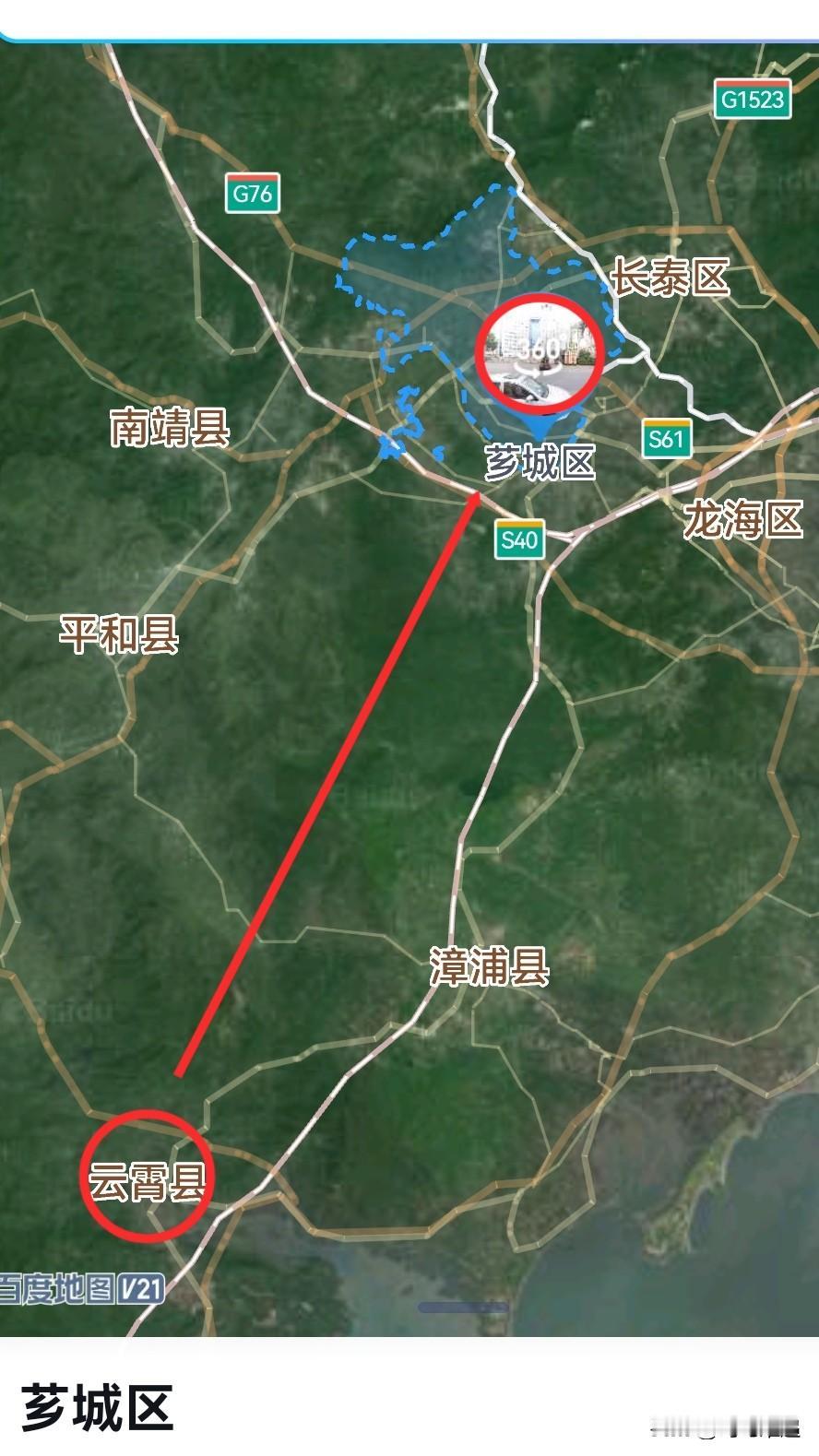This screenshot has width=819, height=1456.
Task: Toggle the red route line on the map
Action: [x=332, y=775]
